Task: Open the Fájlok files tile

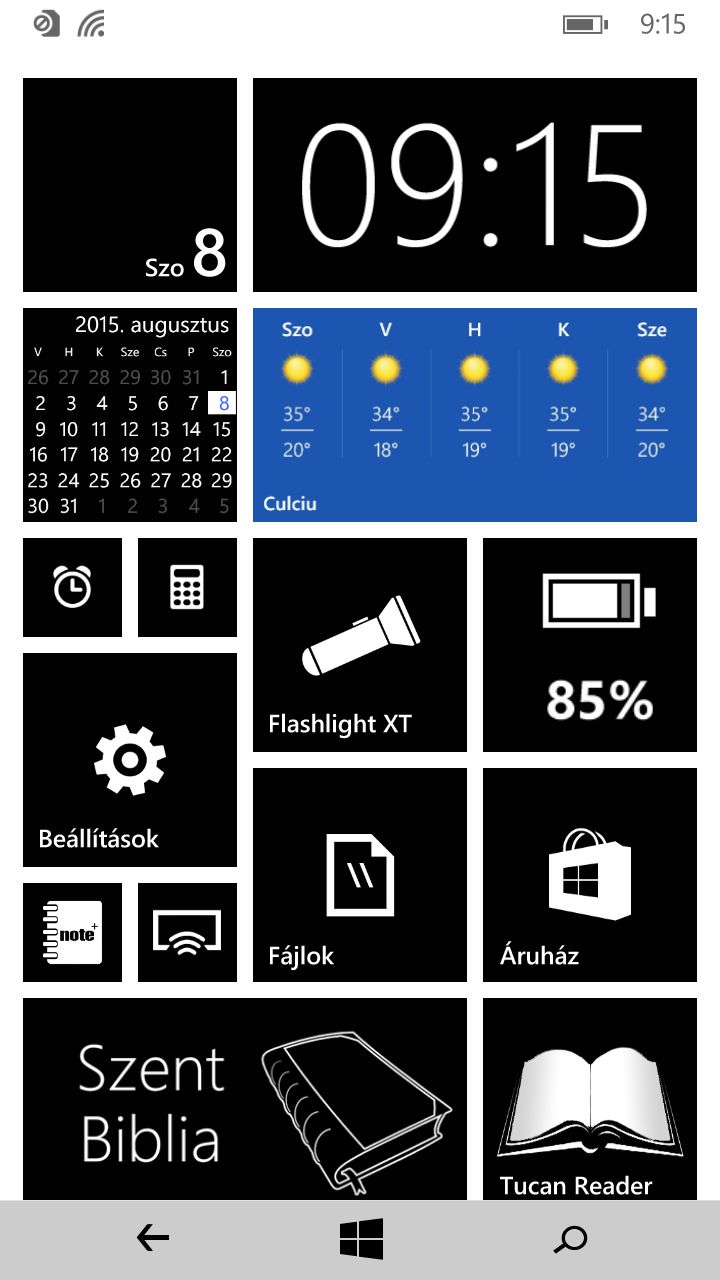Action: (360, 875)
